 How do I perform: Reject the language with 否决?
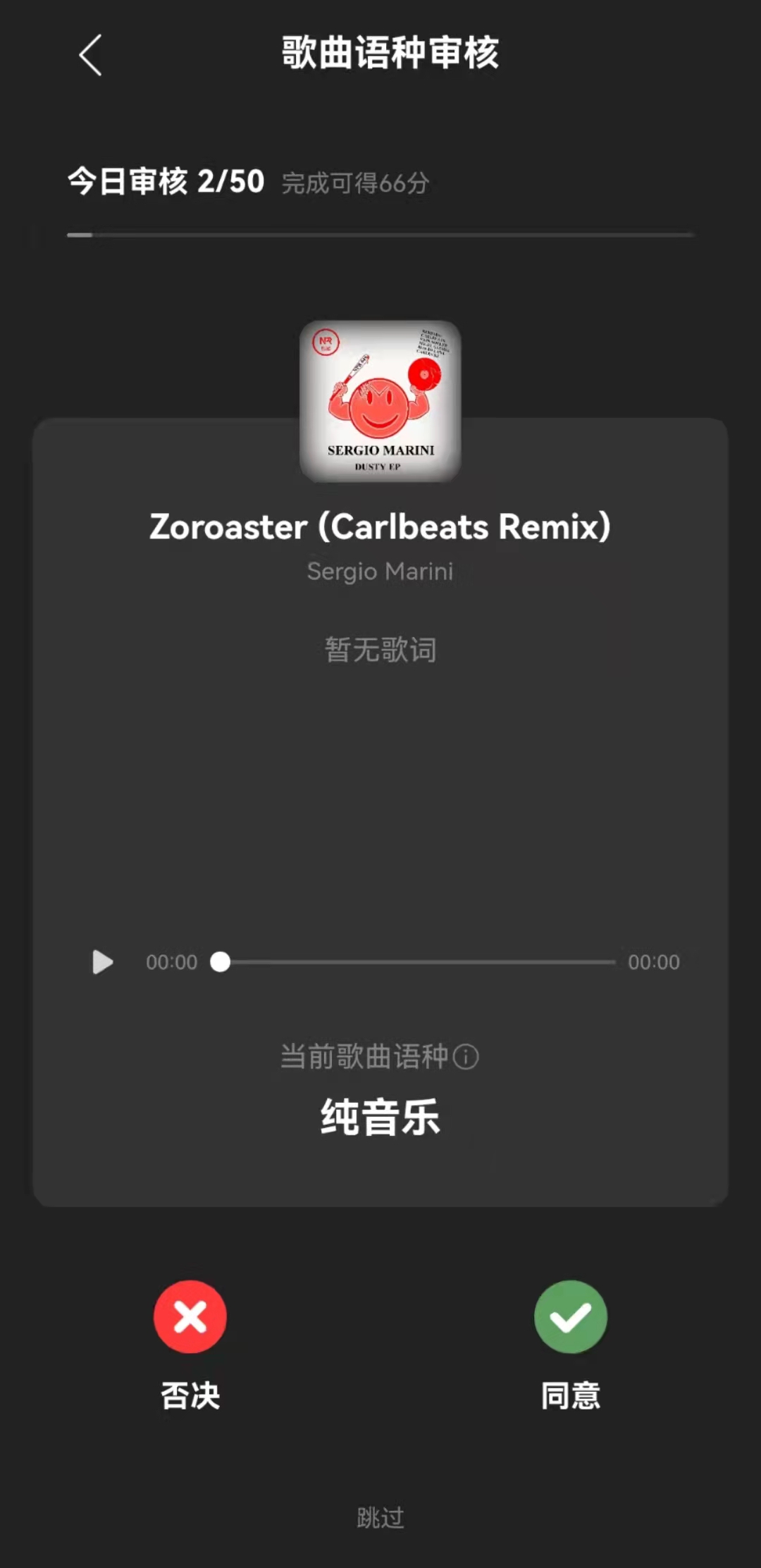coord(190,1317)
